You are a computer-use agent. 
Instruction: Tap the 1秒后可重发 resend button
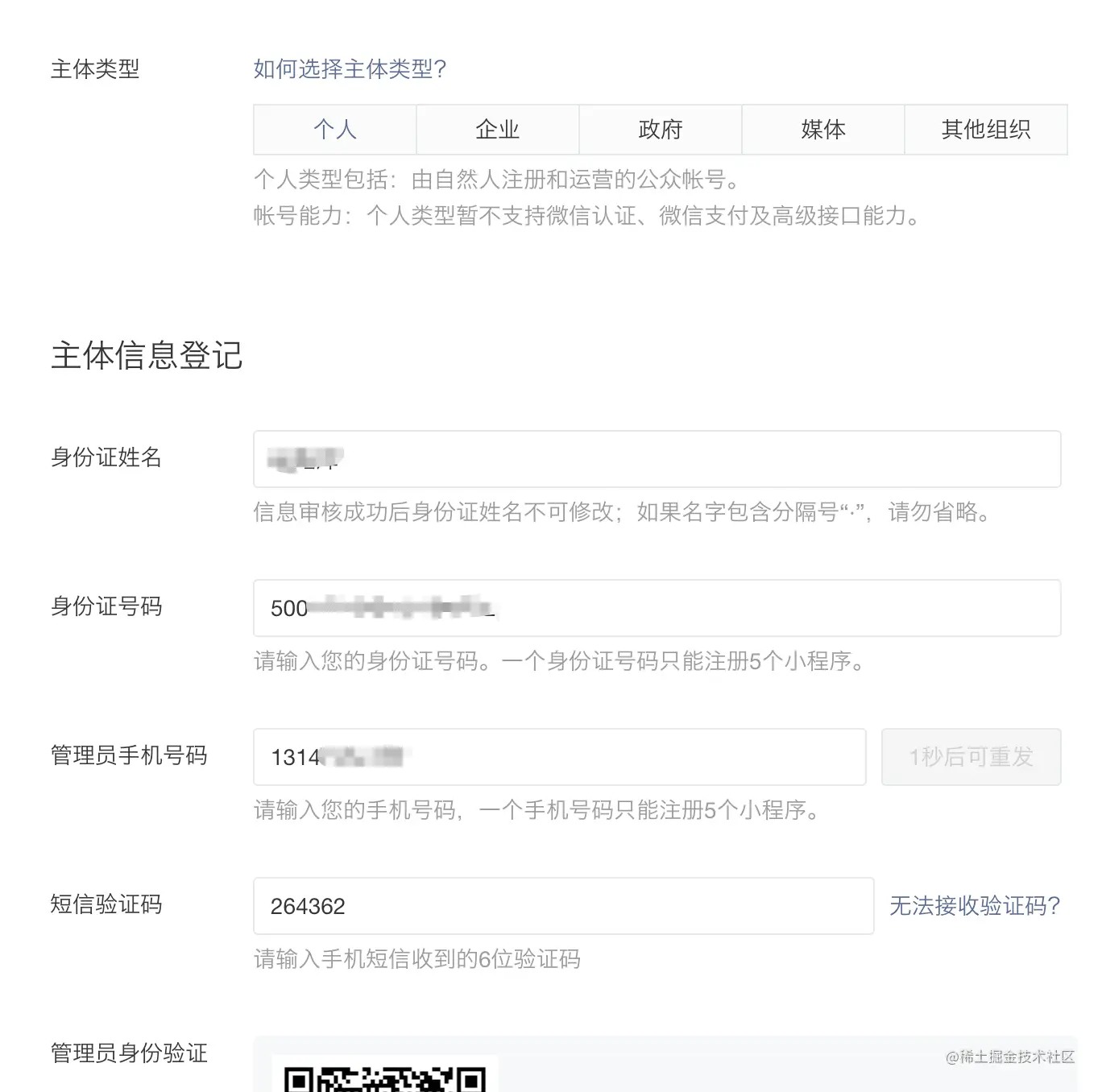tap(971, 757)
